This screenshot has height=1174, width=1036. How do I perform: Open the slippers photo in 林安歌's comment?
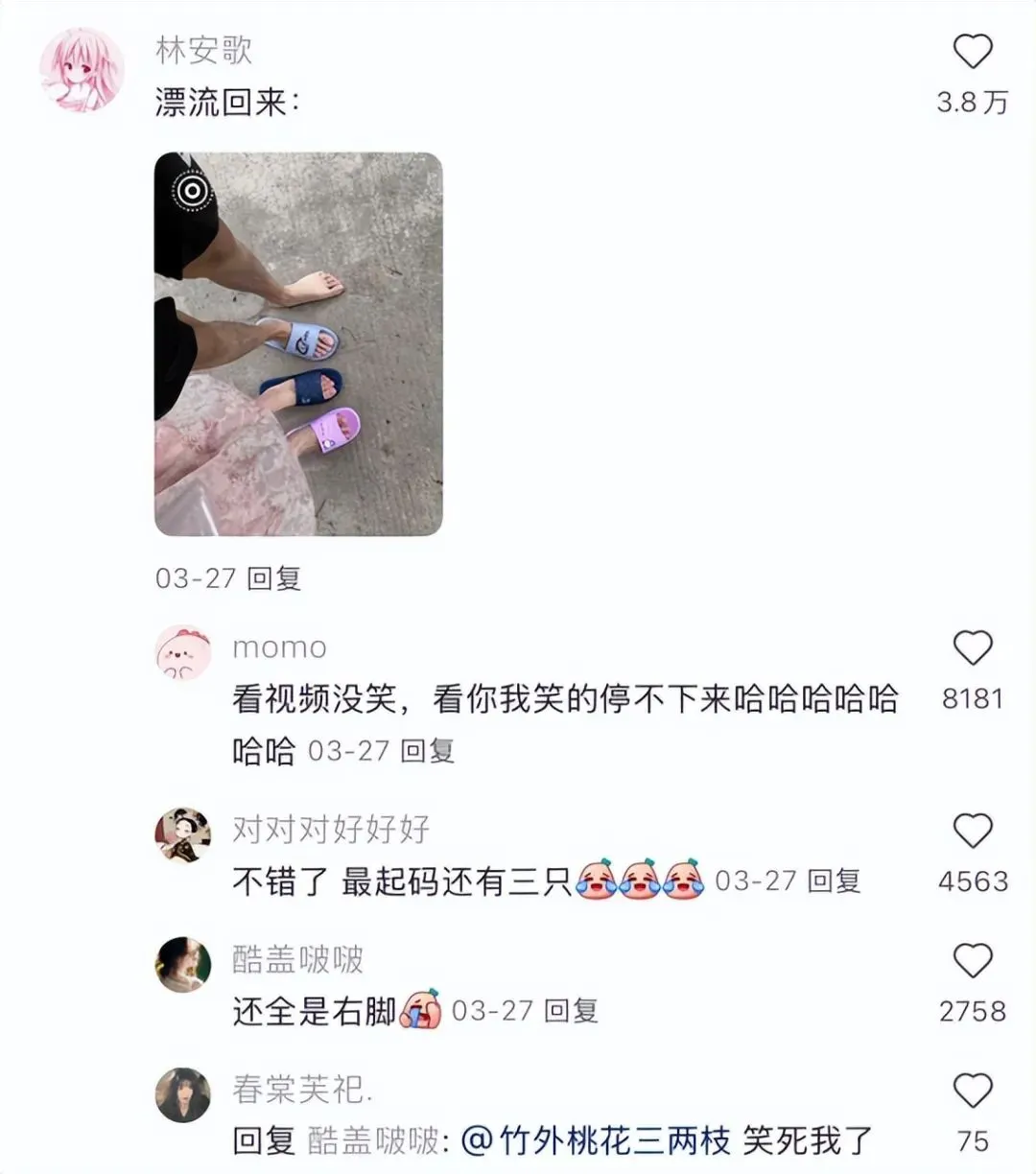click(x=298, y=343)
